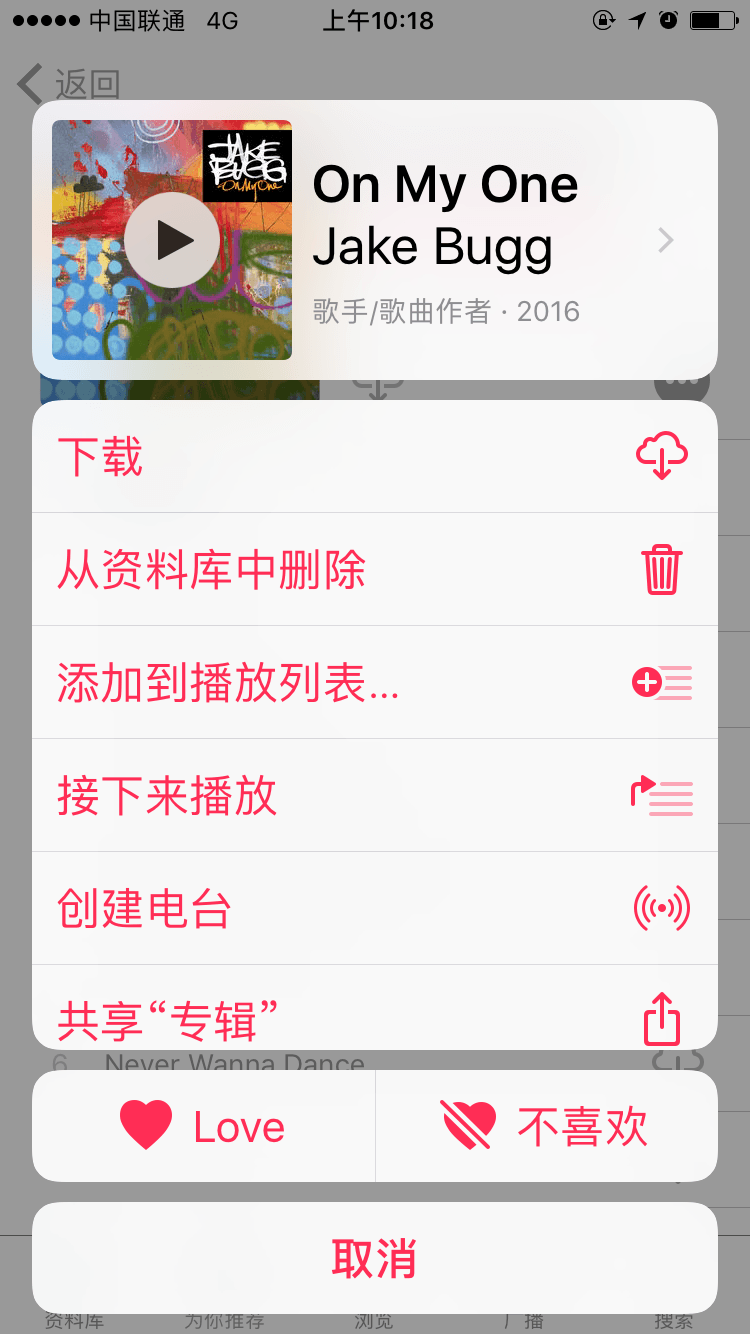This screenshot has height=1334, width=750.
Task: Mark the album with Love
Action: (204, 1126)
